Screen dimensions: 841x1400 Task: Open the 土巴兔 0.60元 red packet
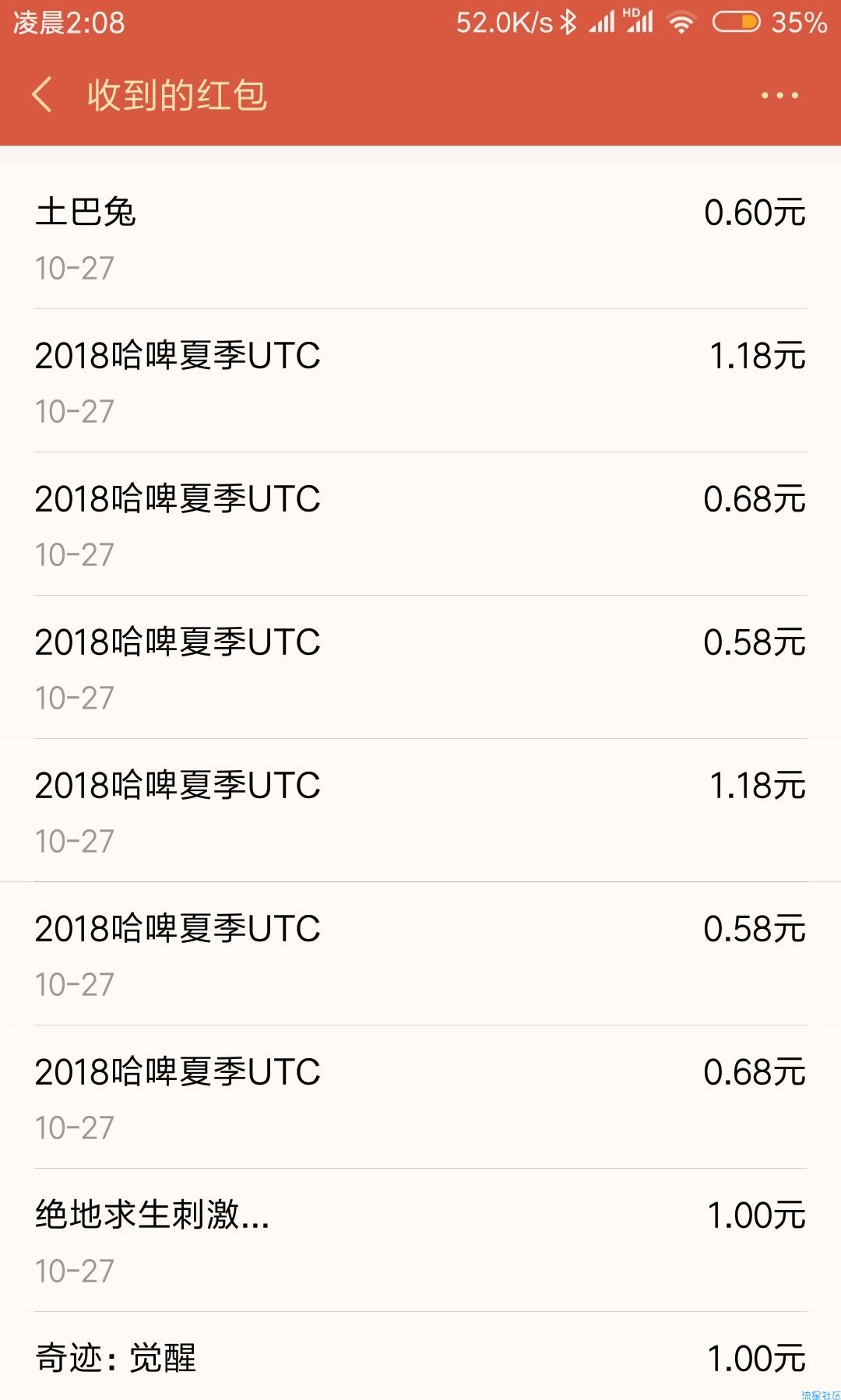(420, 237)
